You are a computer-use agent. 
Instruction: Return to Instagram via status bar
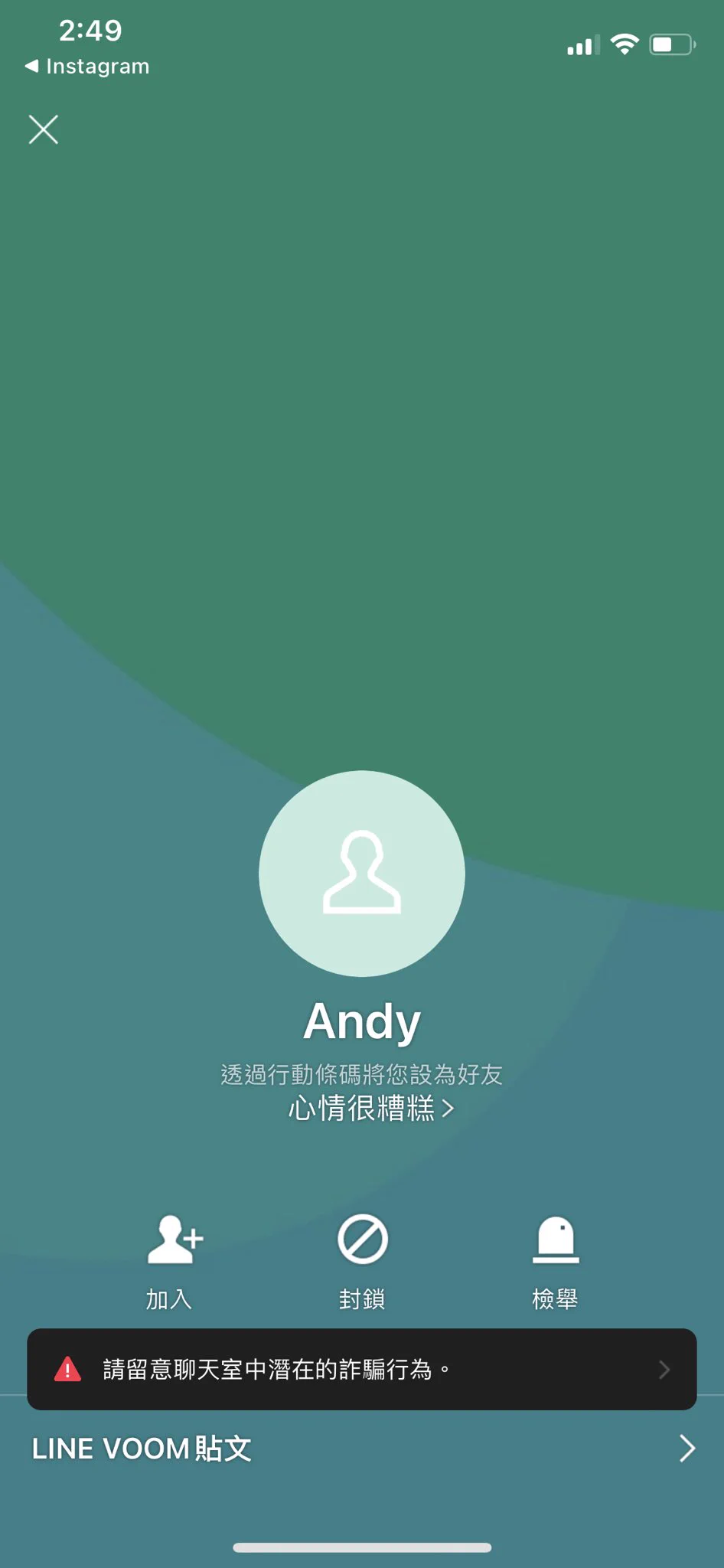coord(87,67)
